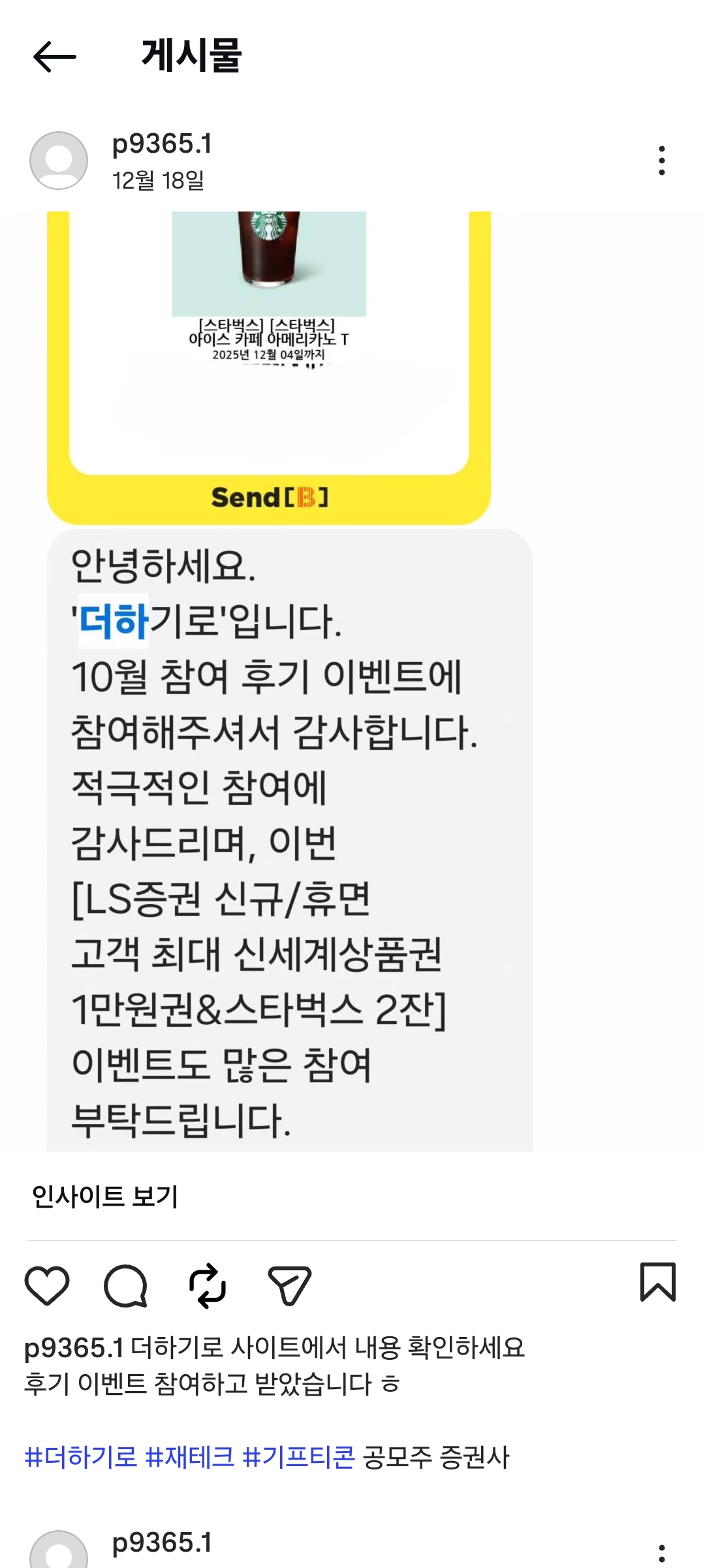
Task: Repost this post
Action: 207,1285
